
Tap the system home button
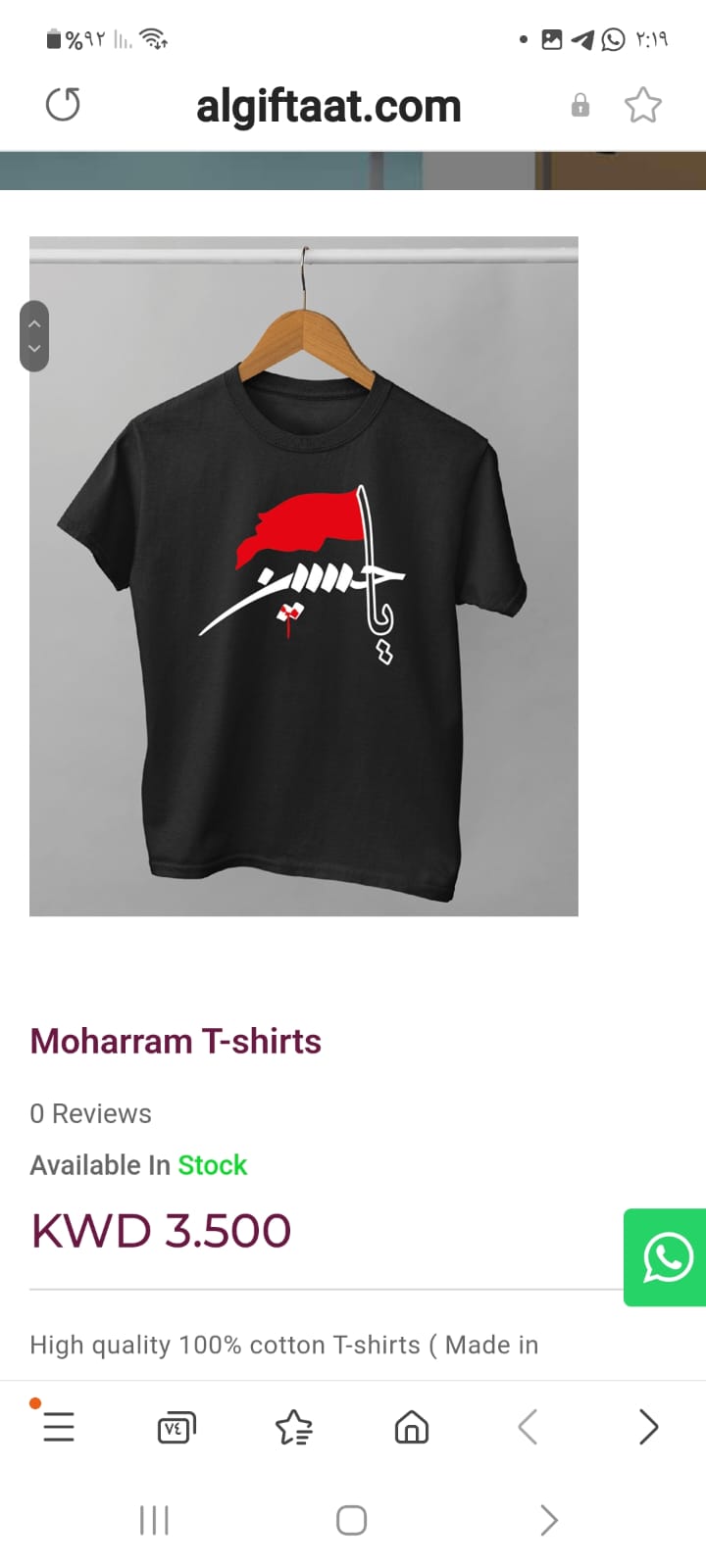tap(352, 1520)
